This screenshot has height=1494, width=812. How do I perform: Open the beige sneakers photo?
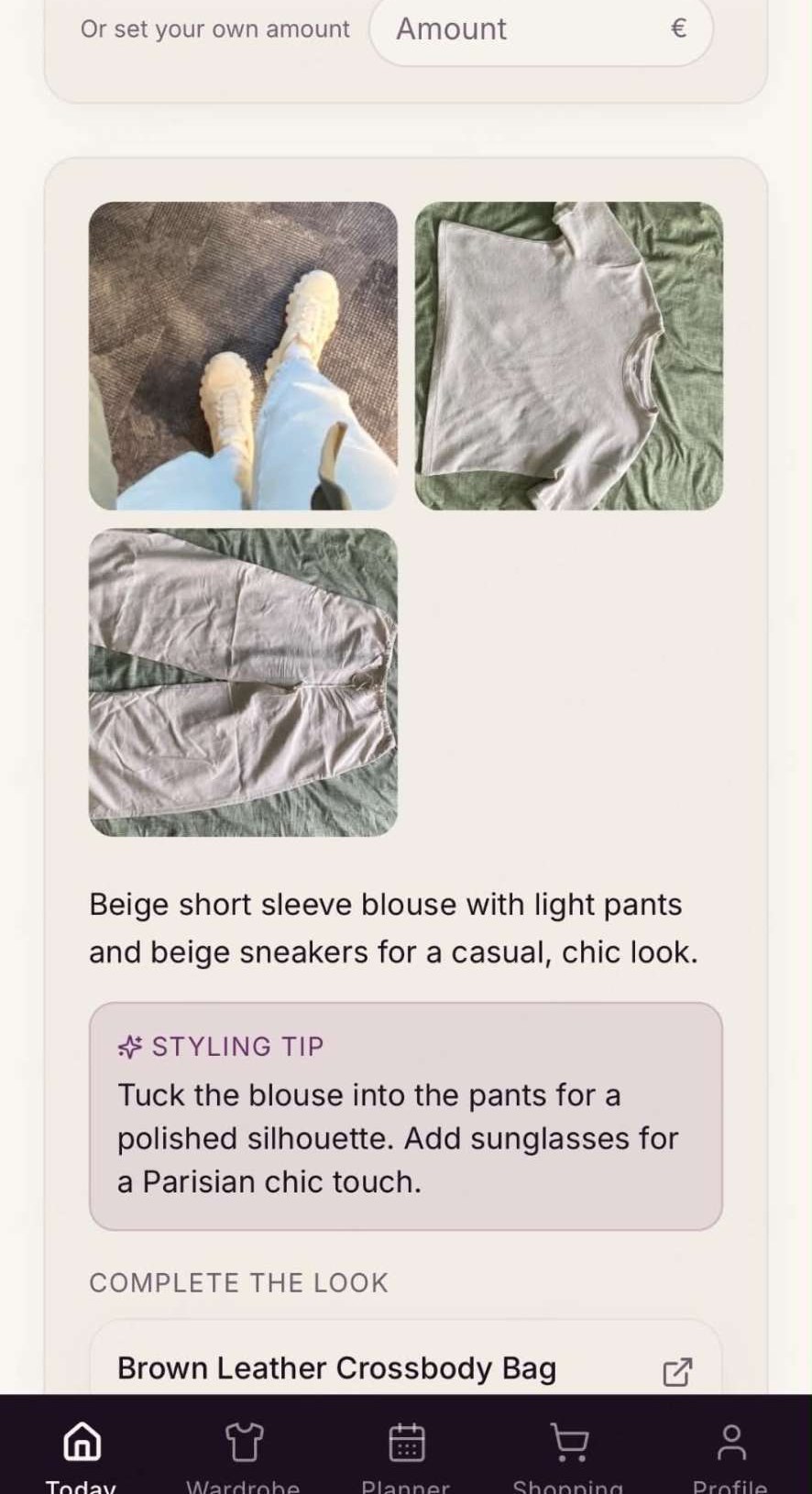[x=243, y=356]
